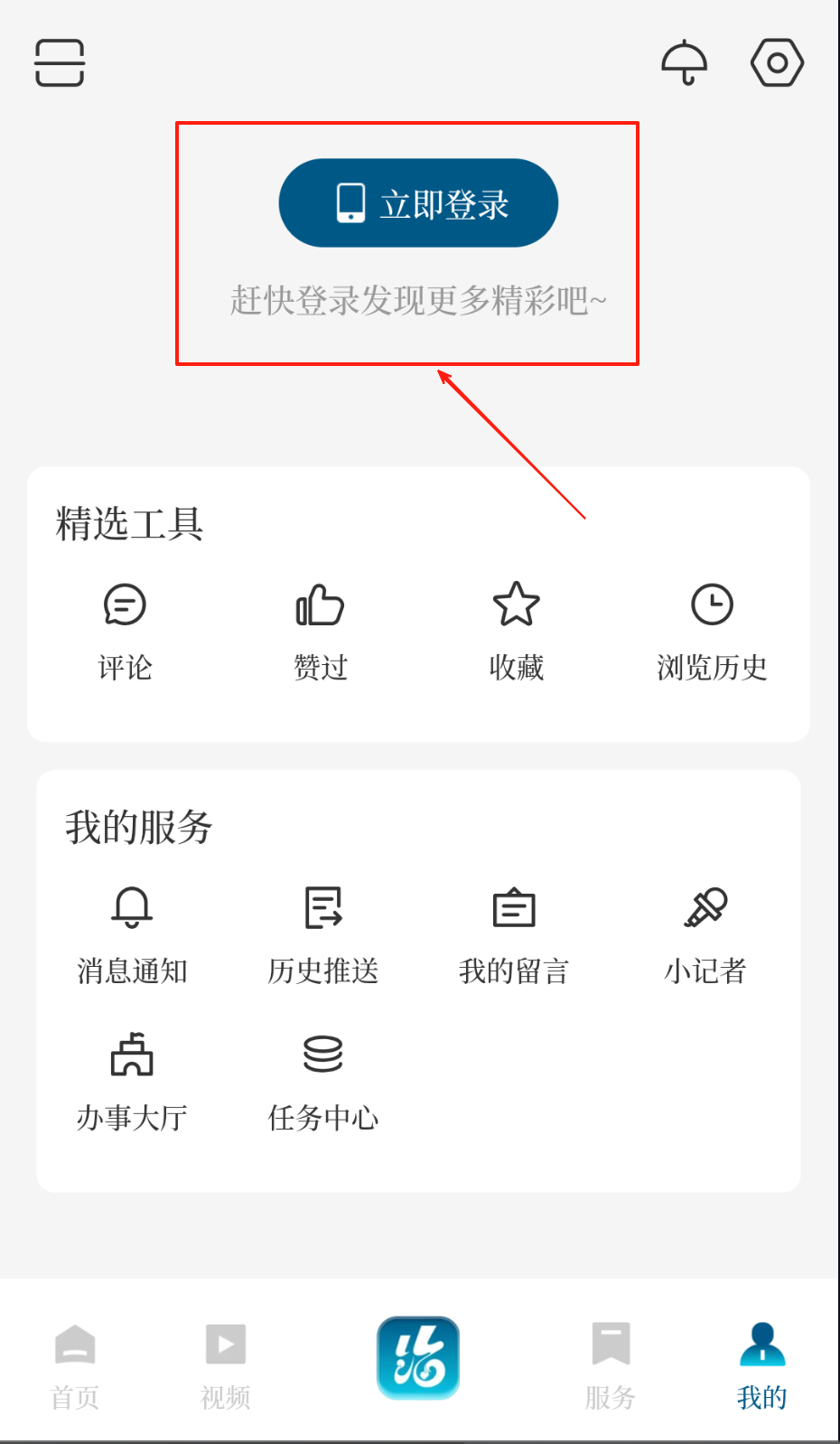Open 评论 comments tool
Viewport: 840px width, 1444px height.
click(125, 629)
